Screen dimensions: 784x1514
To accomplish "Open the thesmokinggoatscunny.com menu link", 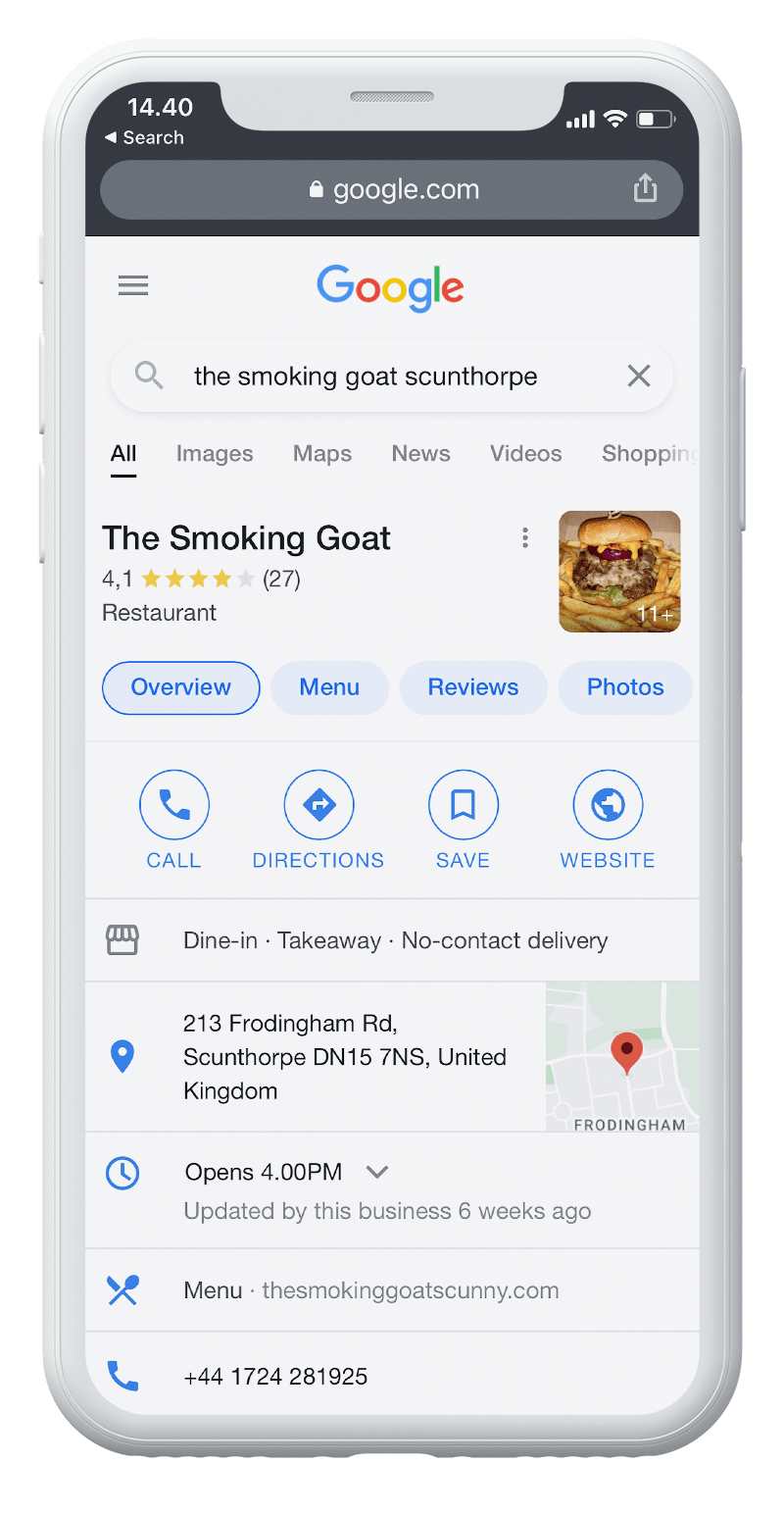I will (410, 1290).
